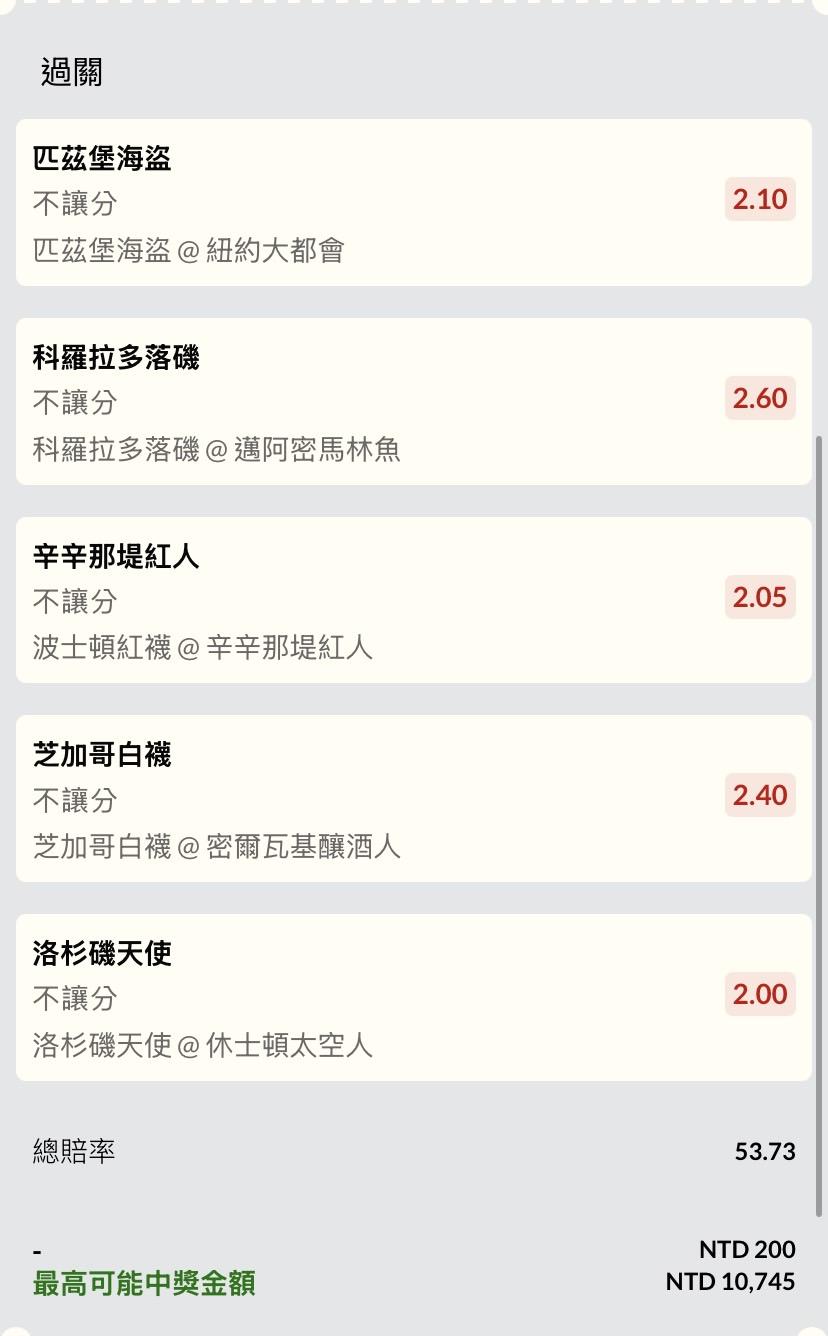View the 辛辛那堤紅人 bet card
This screenshot has width=828, height=1336.
413,600
